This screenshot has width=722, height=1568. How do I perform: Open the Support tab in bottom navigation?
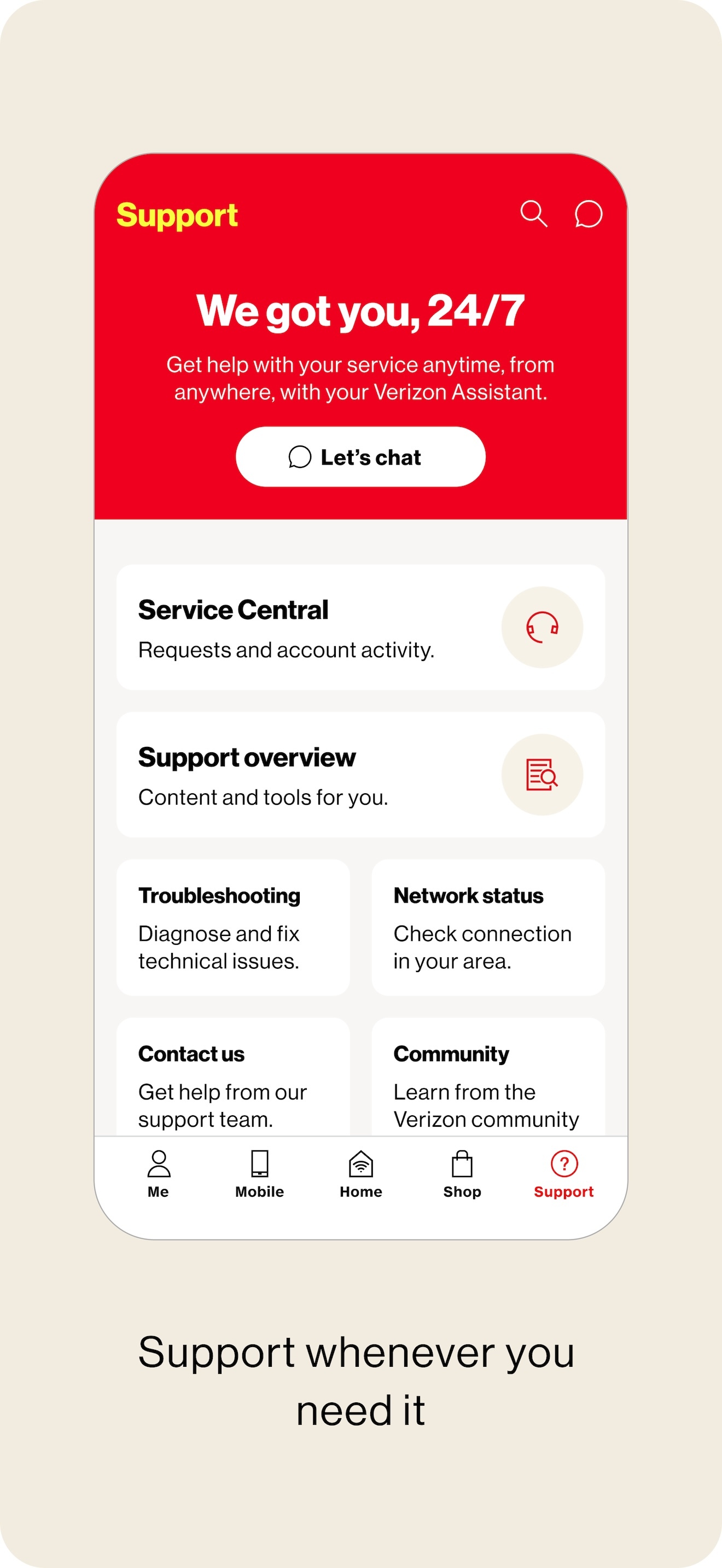coord(563,1175)
